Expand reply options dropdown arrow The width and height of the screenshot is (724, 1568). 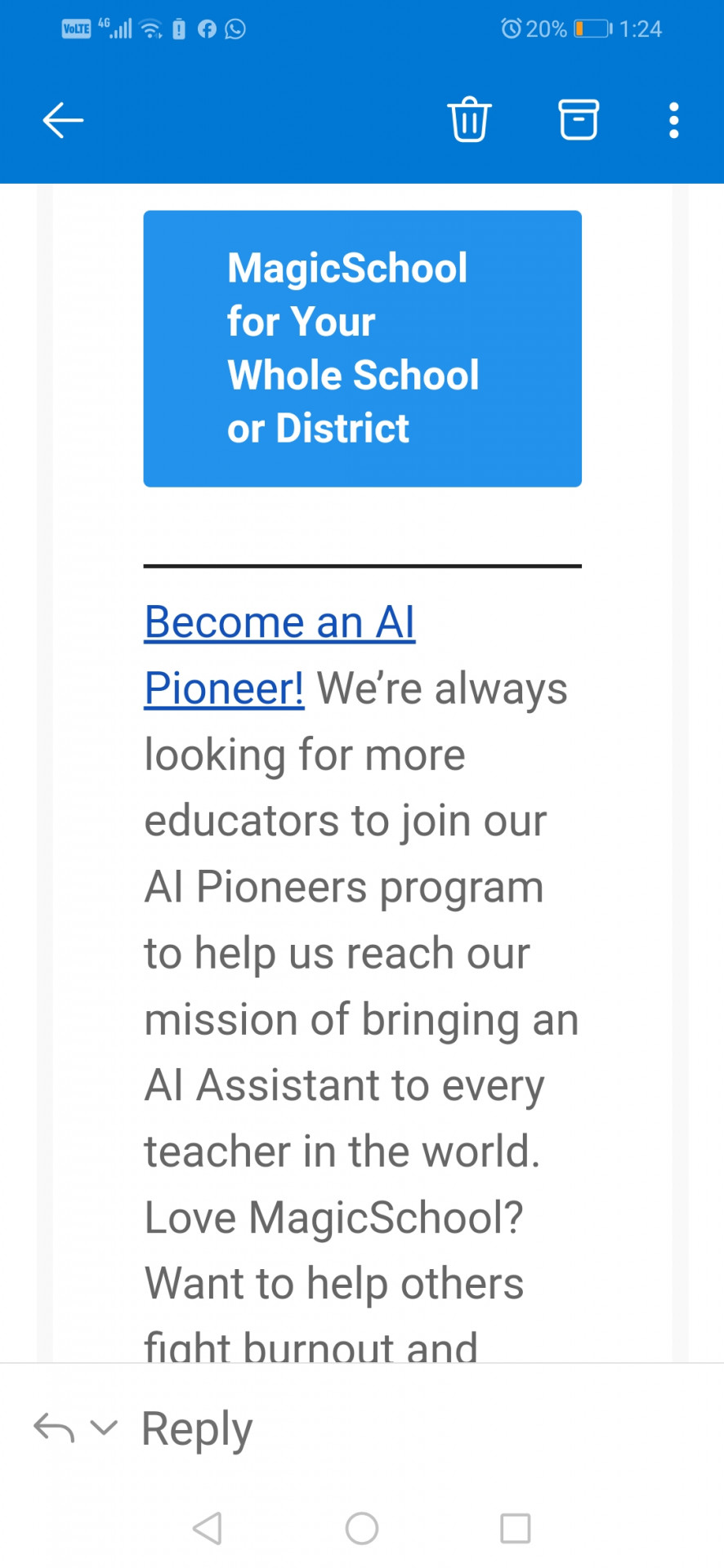[x=104, y=1427]
